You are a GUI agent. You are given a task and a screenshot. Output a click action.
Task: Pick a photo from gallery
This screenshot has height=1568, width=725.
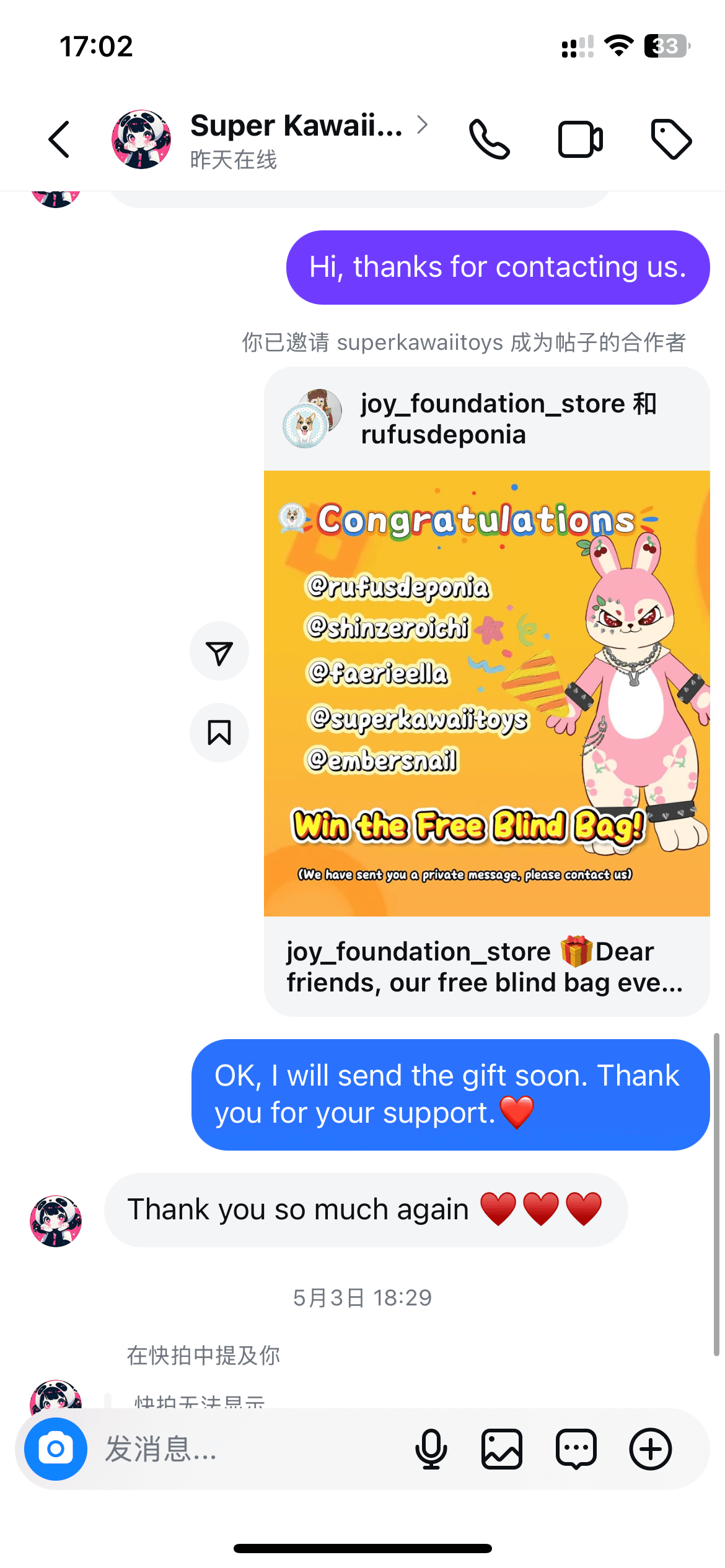(x=502, y=1449)
